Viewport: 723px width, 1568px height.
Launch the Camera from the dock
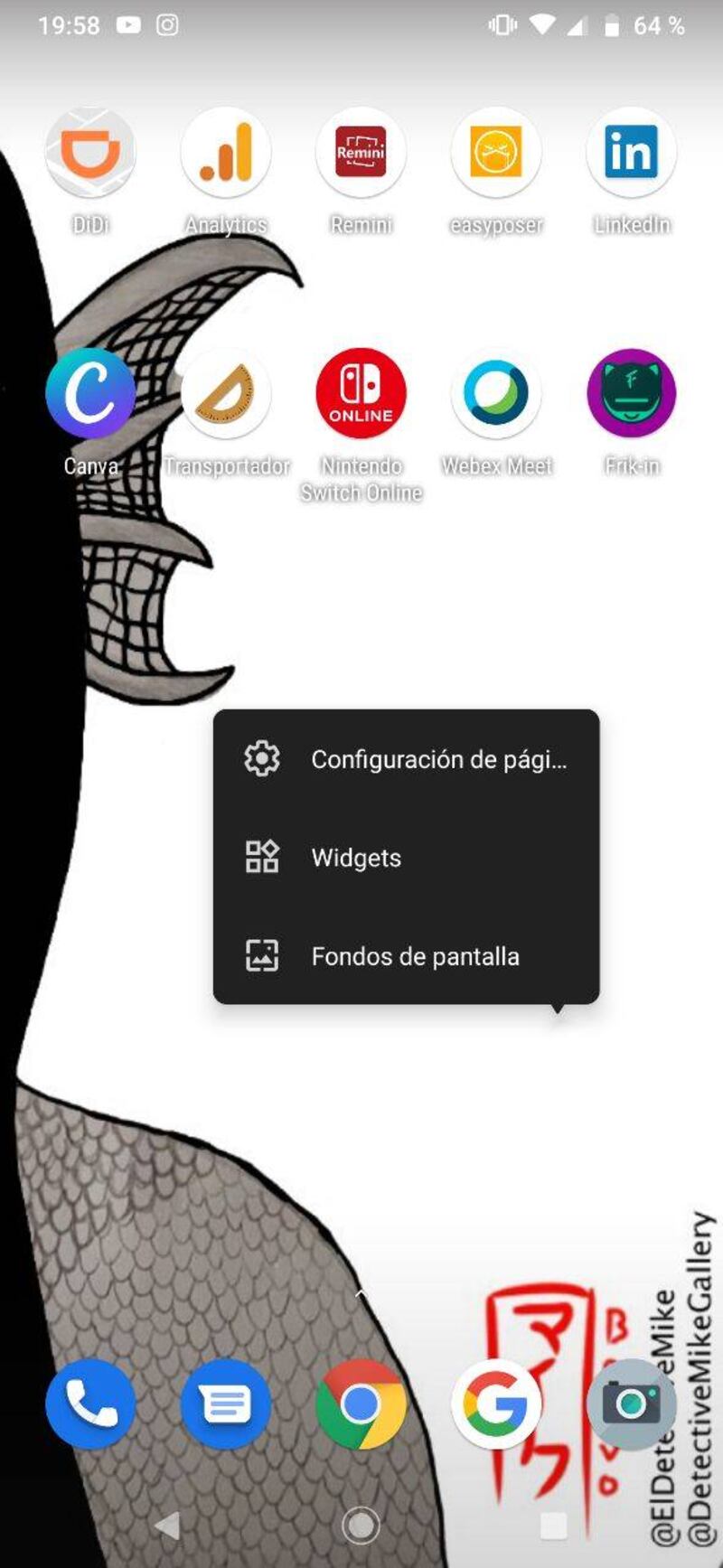(x=631, y=1404)
